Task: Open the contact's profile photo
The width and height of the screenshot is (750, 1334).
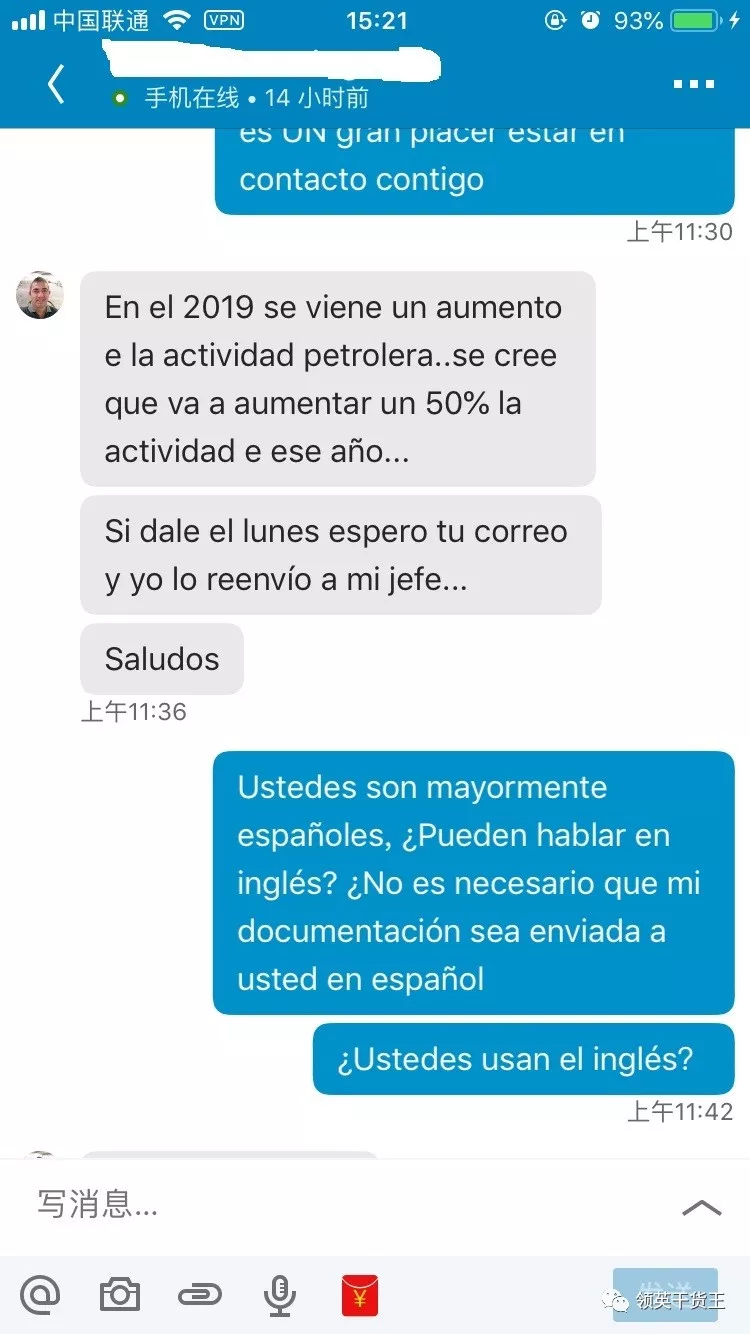Action: [x=41, y=295]
